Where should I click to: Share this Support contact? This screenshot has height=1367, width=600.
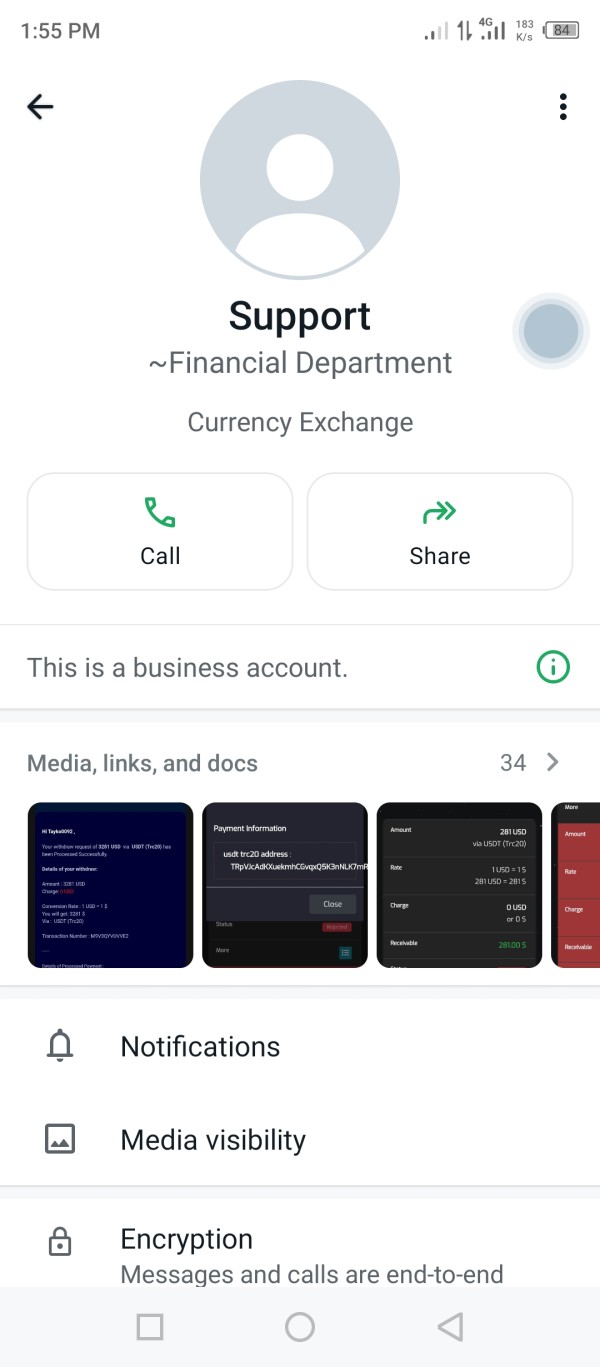[440, 531]
